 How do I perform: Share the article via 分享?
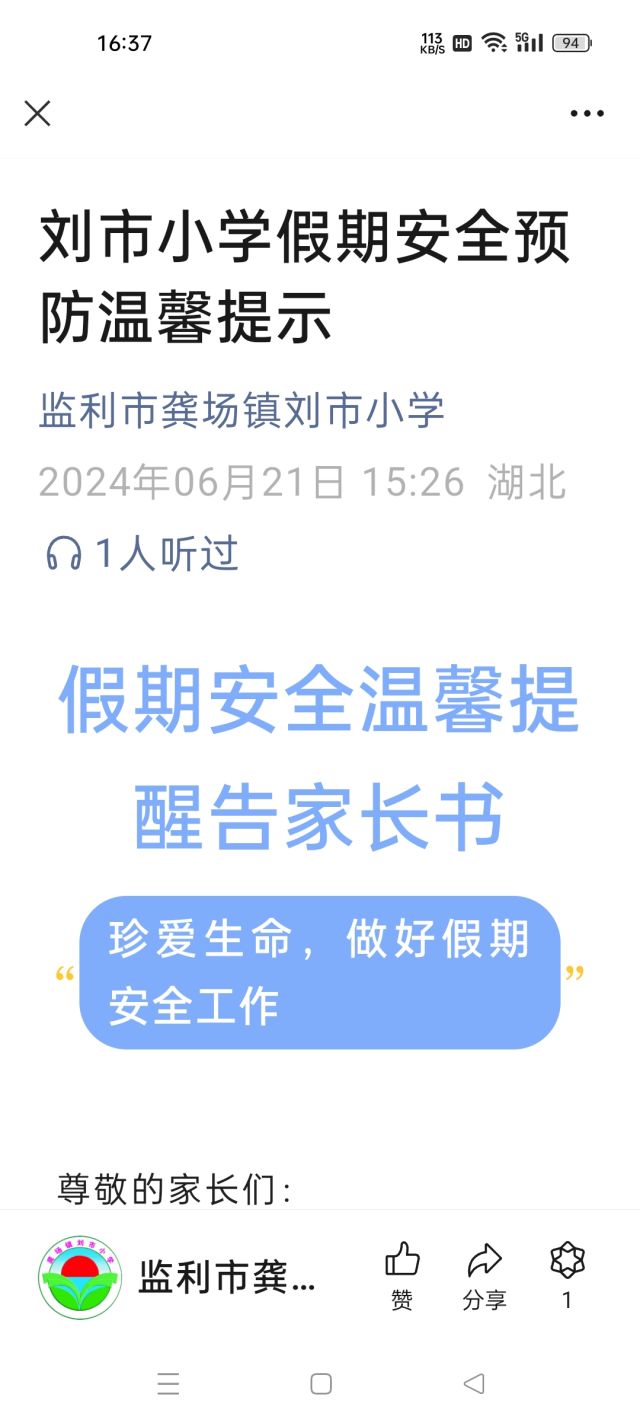tap(485, 1274)
